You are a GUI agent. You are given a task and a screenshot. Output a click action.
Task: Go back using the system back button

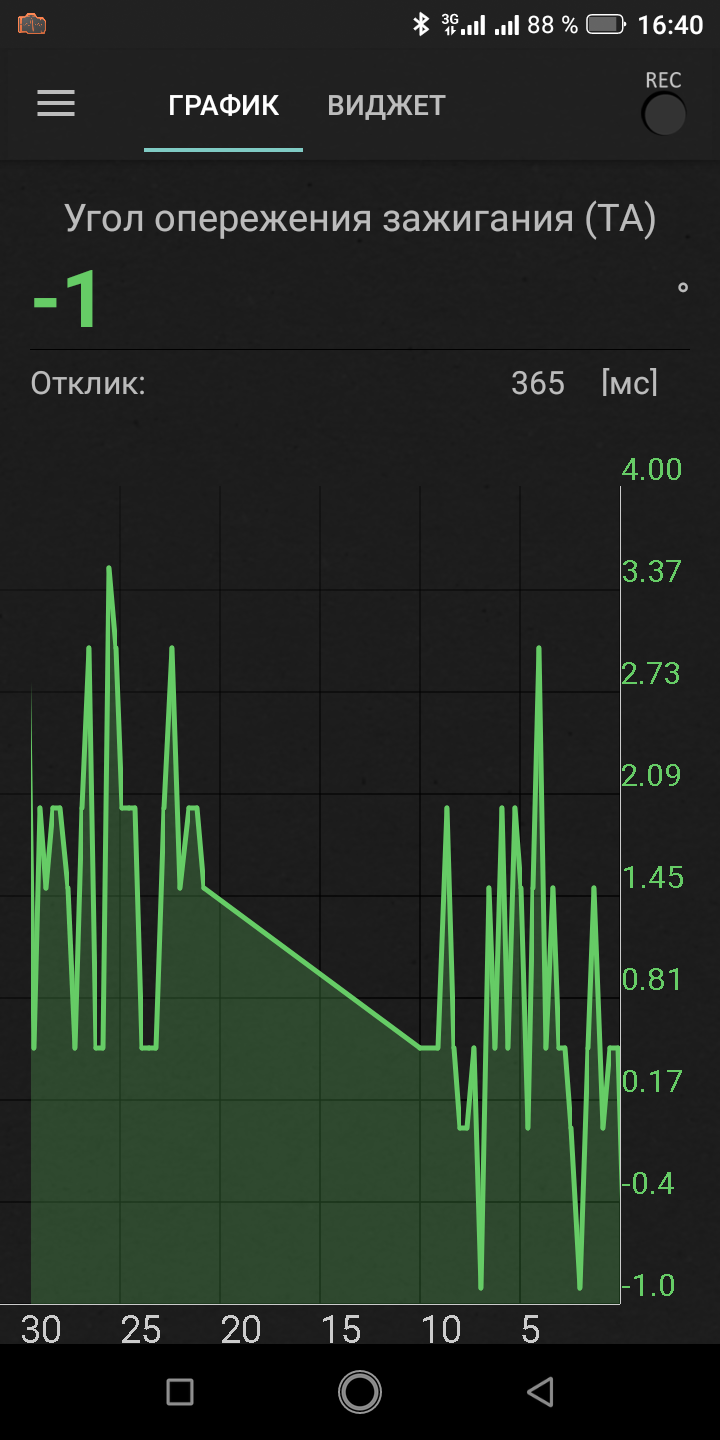click(x=540, y=1391)
